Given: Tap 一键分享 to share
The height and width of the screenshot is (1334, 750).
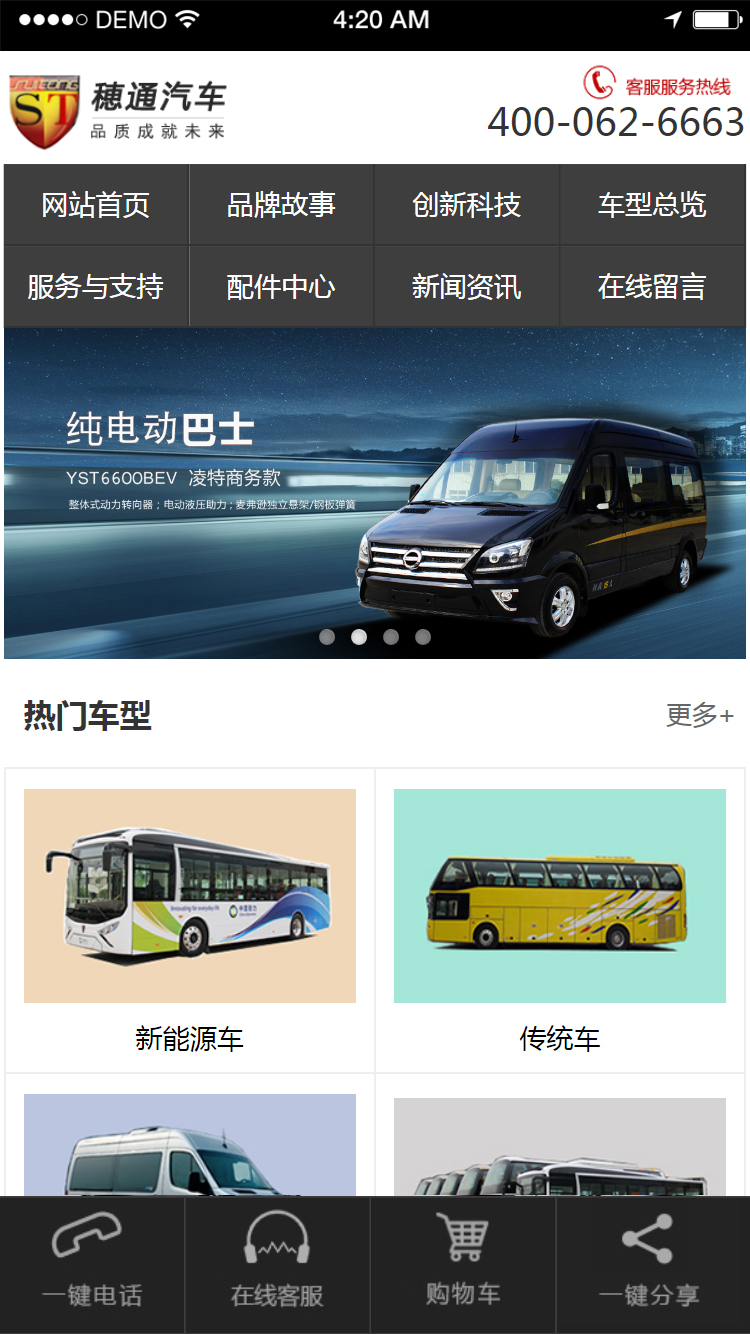Looking at the screenshot, I should pos(649,1264).
